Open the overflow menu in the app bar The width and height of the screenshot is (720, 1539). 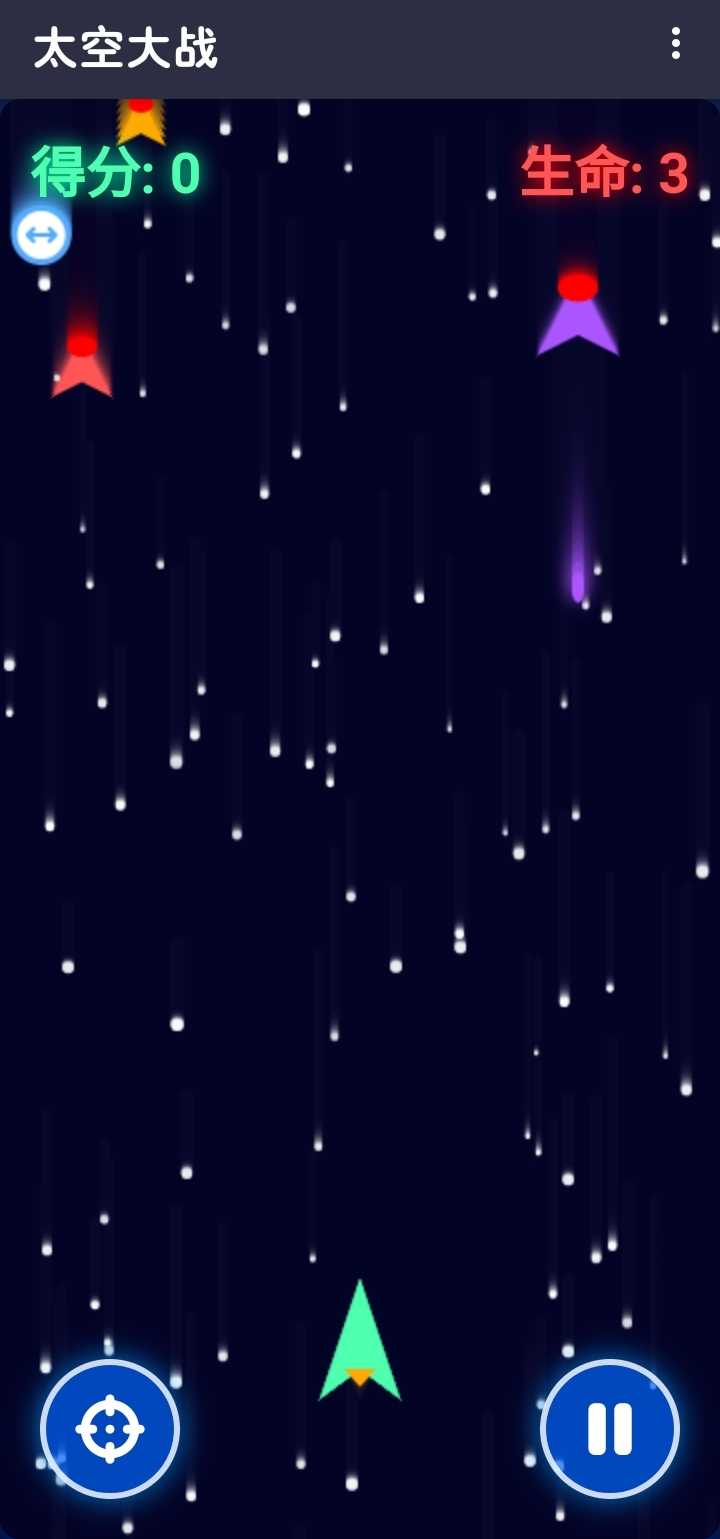(676, 44)
